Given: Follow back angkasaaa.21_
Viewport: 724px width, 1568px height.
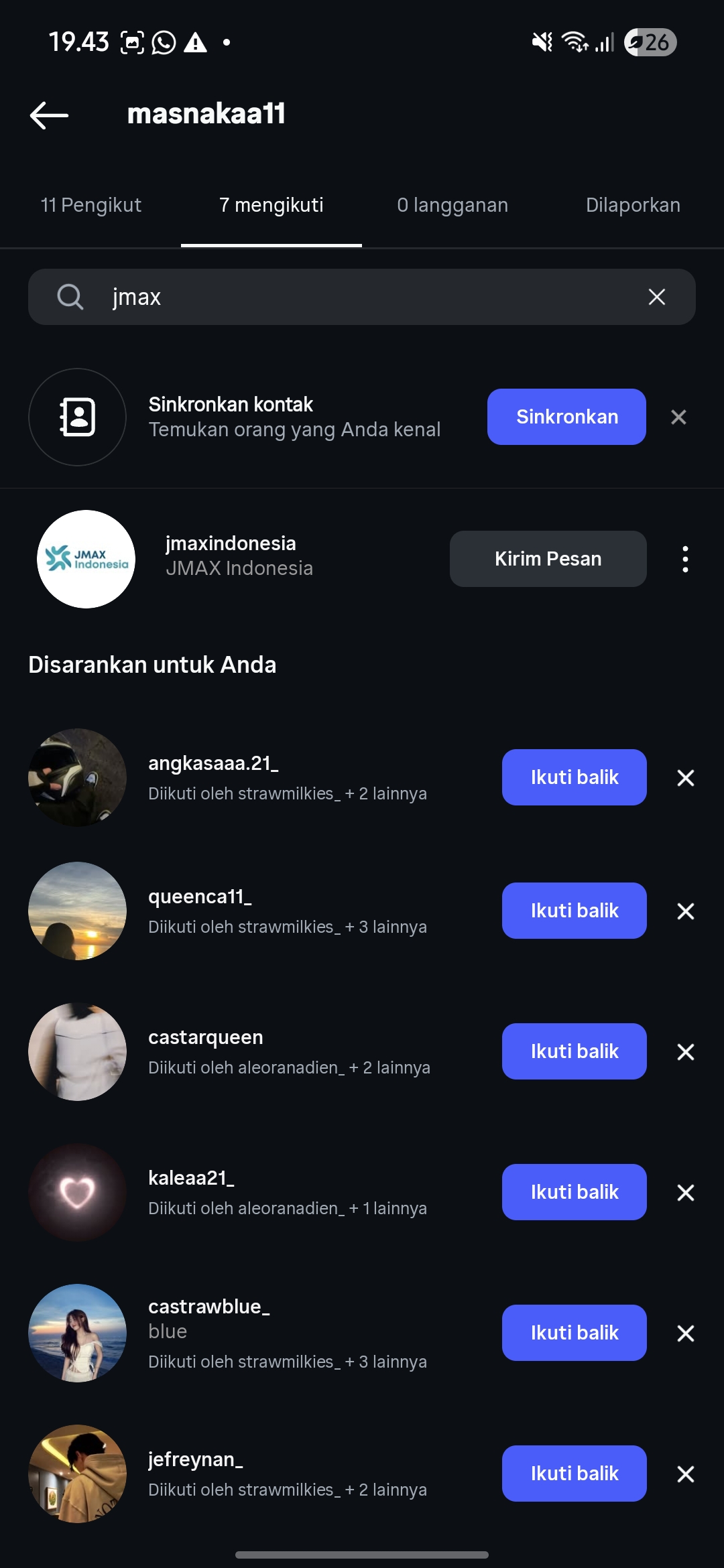Looking at the screenshot, I should coord(574,777).
